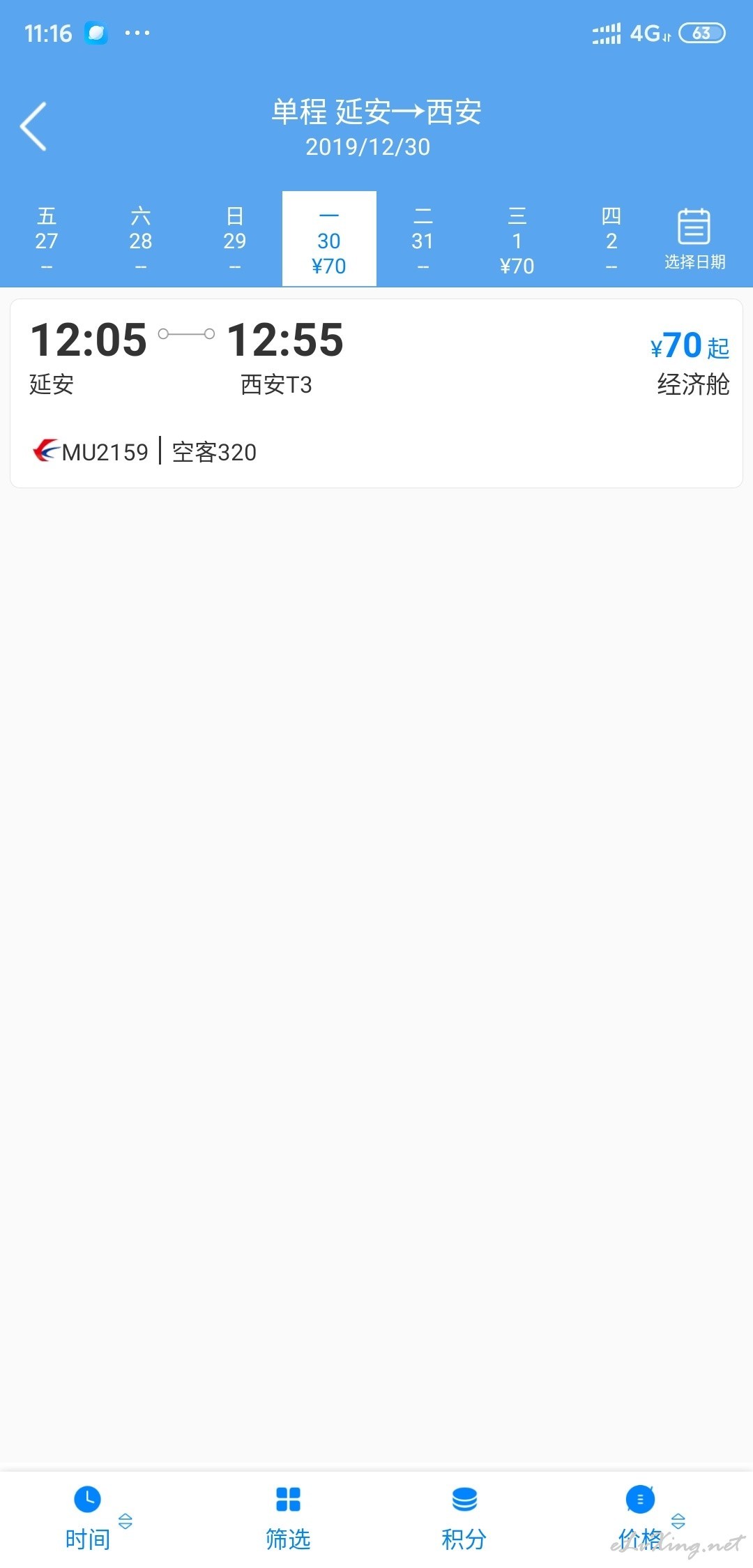The width and height of the screenshot is (753, 1568).
Task: Switch to 积分 points view
Action: pyautogui.click(x=464, y=1519)
